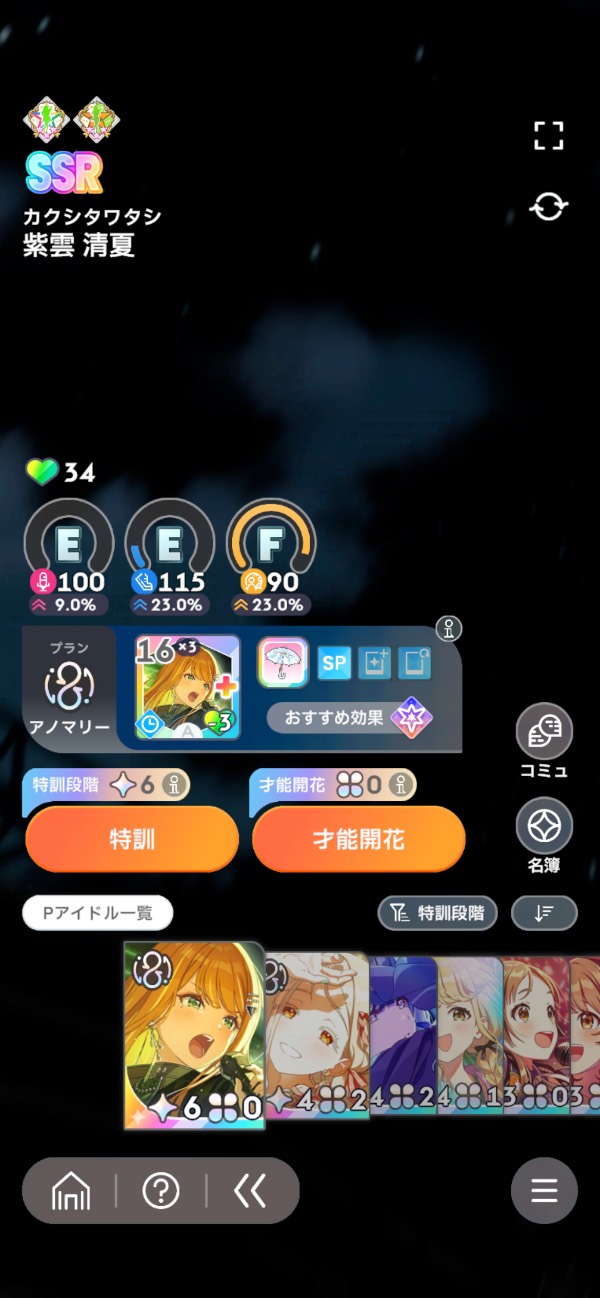
Task: Show info for 特訓段階 level
Action: tap(175, 784)
